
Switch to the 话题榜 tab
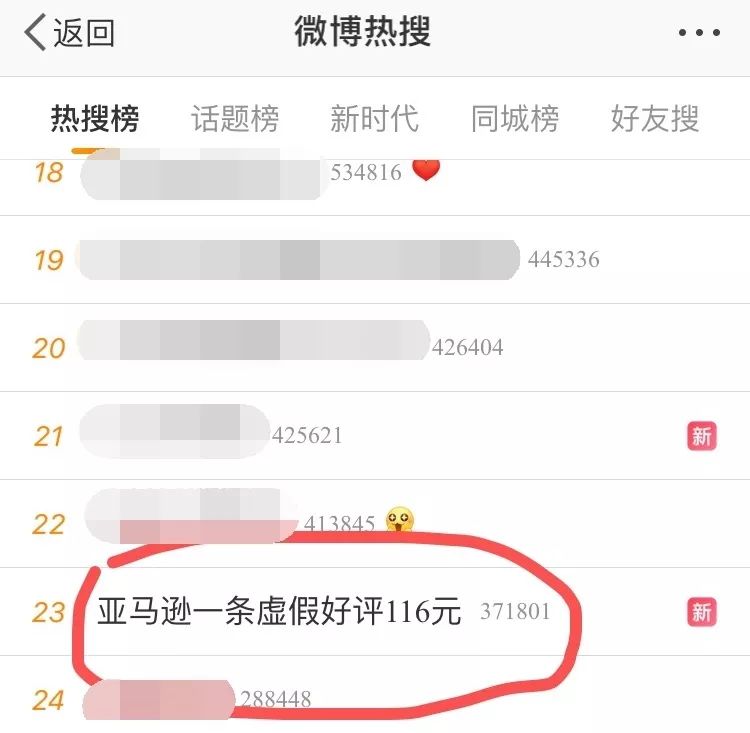point(235,120)
